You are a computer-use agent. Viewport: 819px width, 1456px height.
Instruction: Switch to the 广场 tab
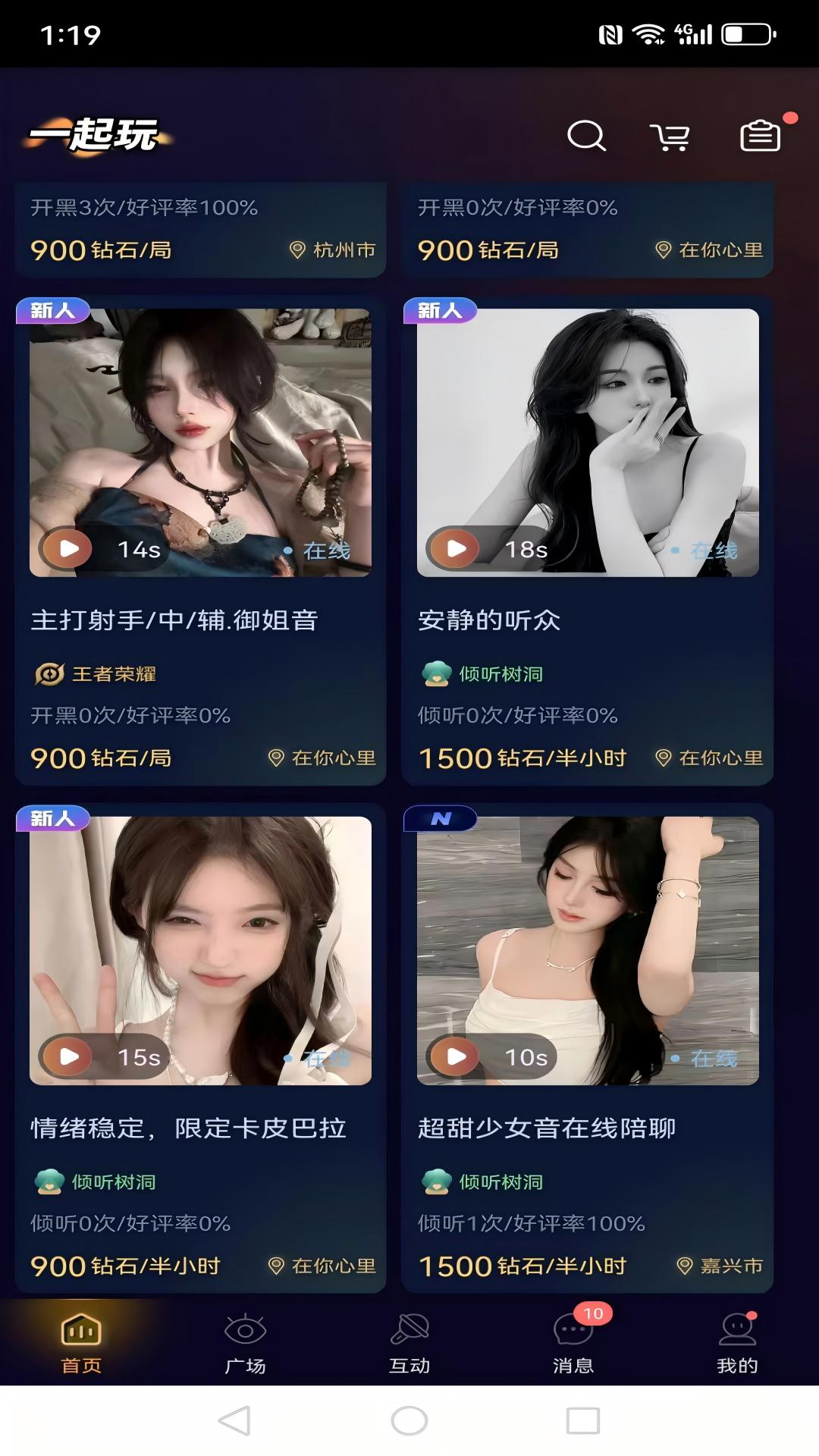click(x=245, y=1343)
